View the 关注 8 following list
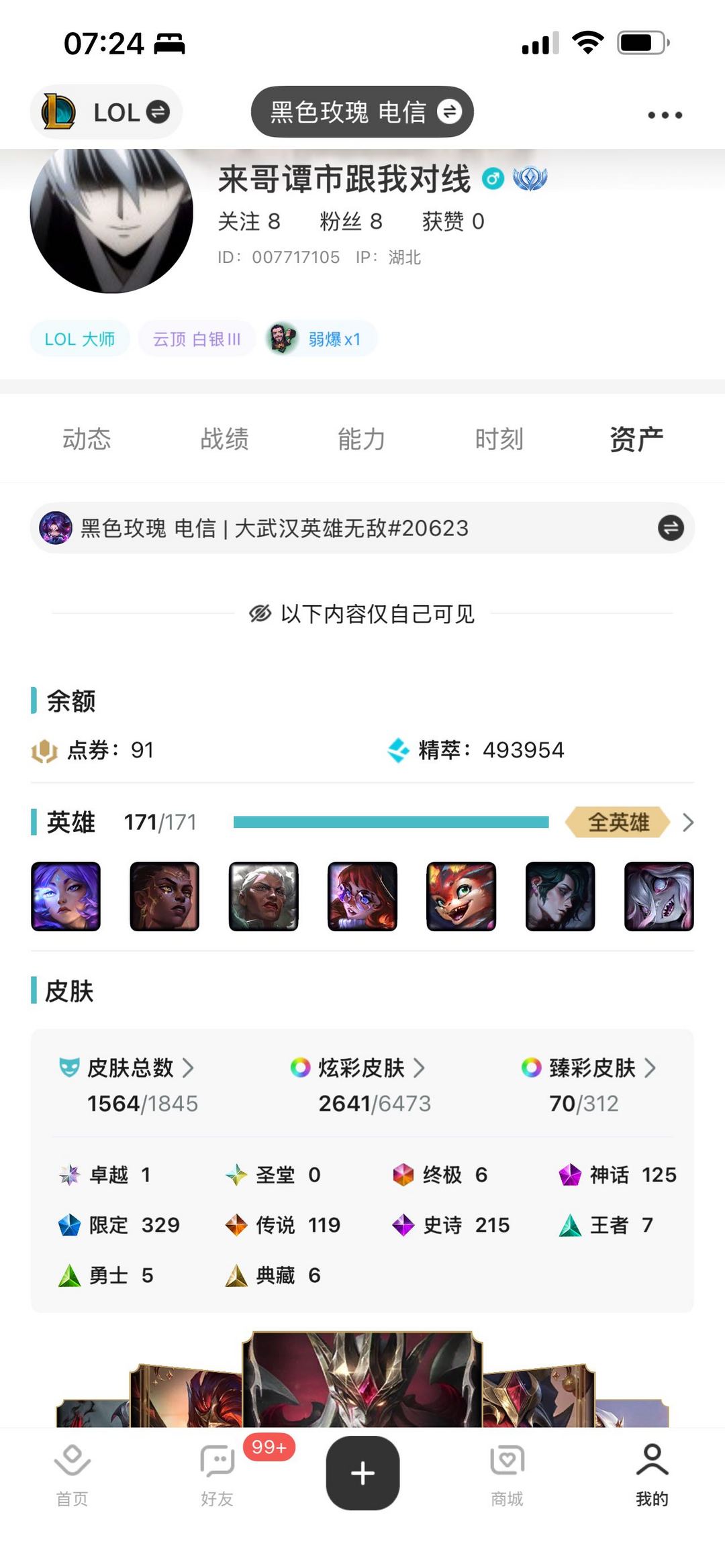This screenshot has width=725, height=1568. coord(248,221)
